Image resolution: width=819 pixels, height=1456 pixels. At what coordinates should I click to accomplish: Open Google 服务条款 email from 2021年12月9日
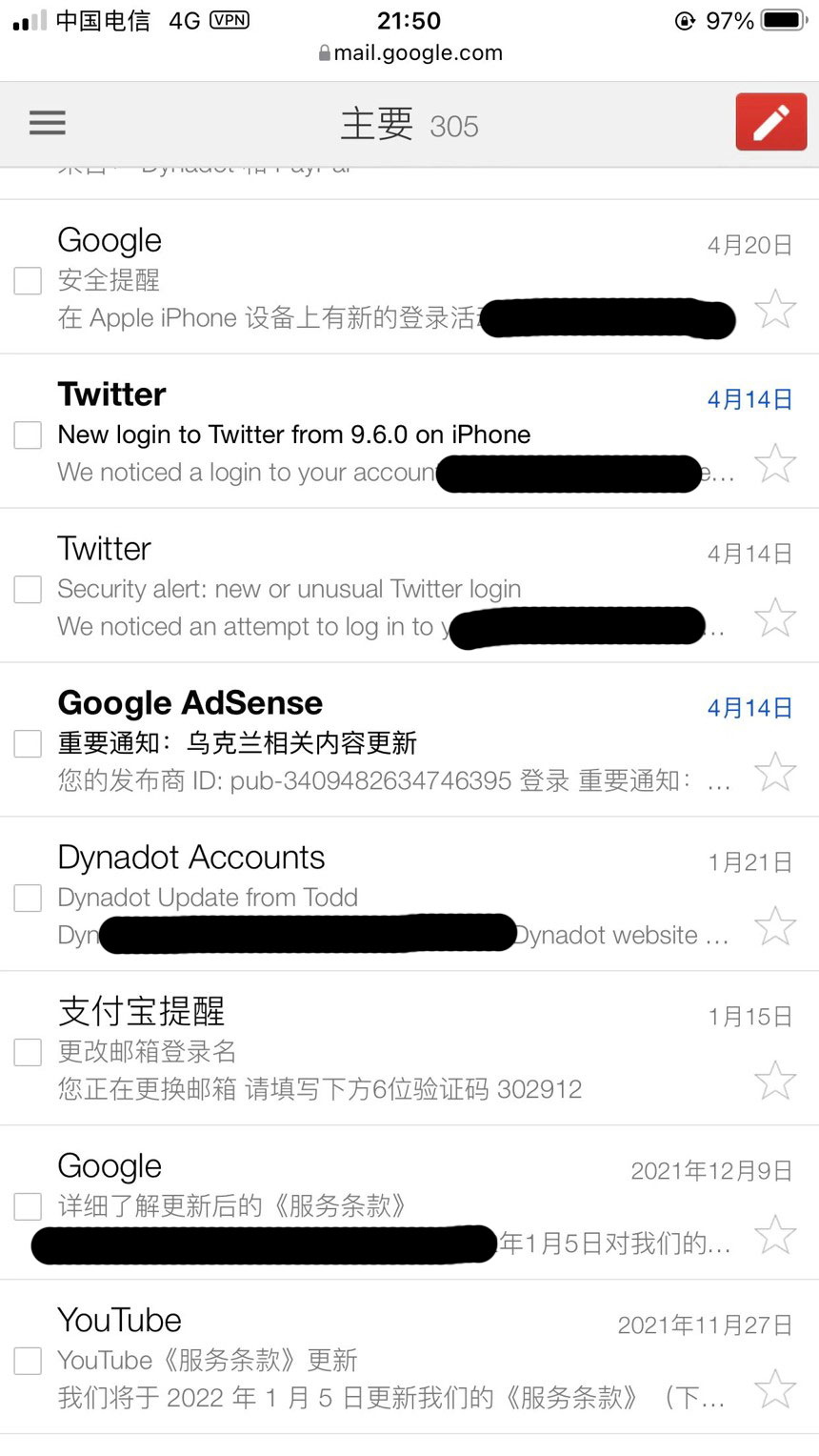point(409,1203)
